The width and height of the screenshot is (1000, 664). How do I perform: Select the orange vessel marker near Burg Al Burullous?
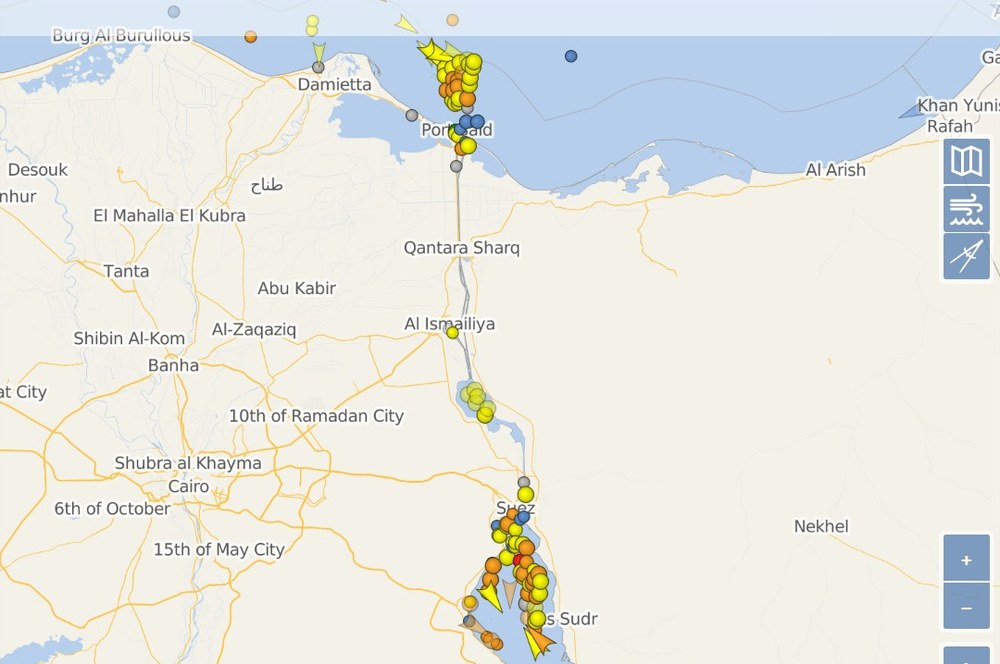pyautogui.click(x=251, y=37)
